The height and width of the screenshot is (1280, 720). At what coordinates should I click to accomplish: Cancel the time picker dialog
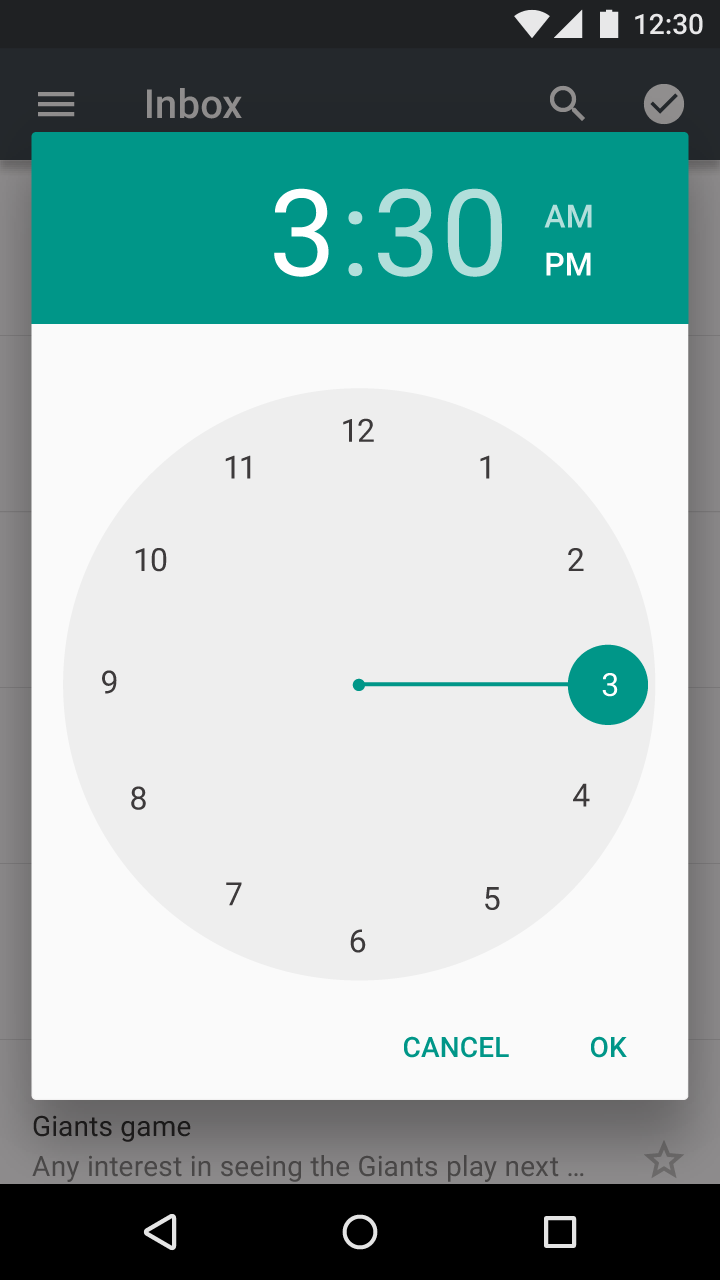[456, 1047]
